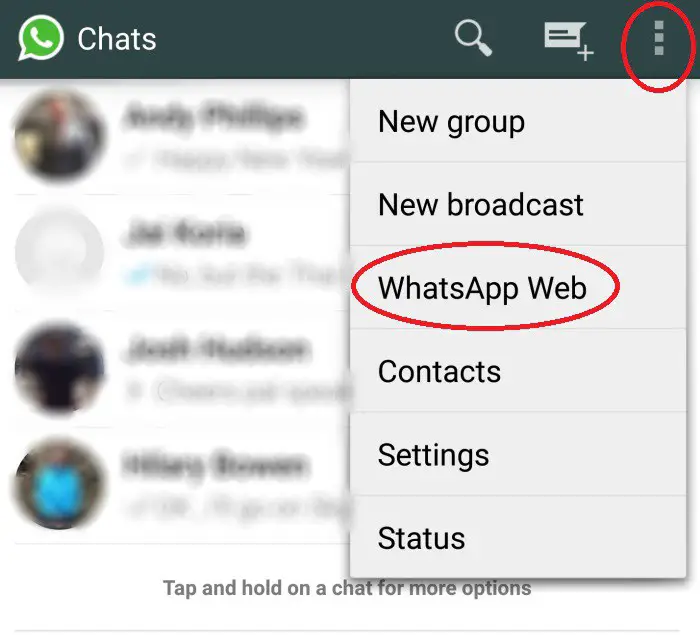Tap the three-dot overflow menu icon
700x635 pixels.
658,38
